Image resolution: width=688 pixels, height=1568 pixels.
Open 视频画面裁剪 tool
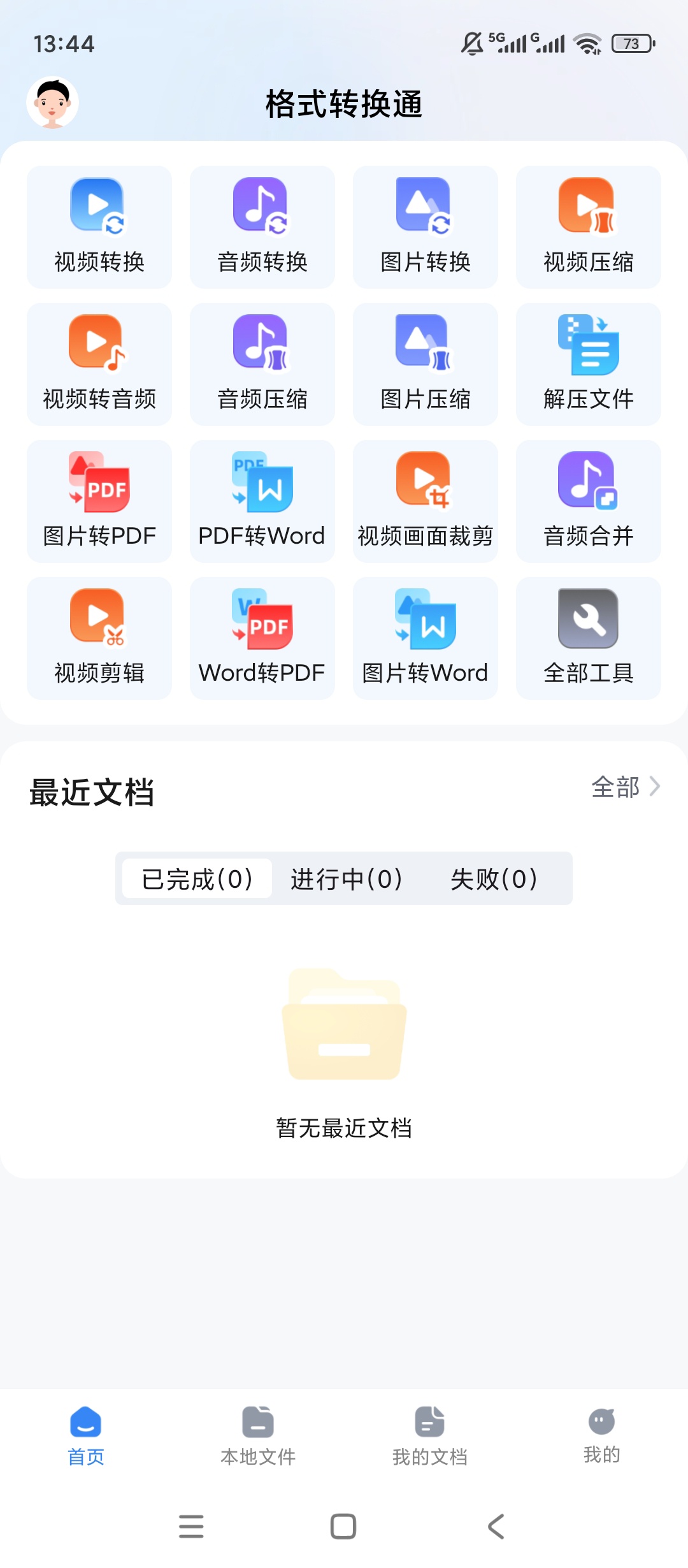click(x=426, y=501)
